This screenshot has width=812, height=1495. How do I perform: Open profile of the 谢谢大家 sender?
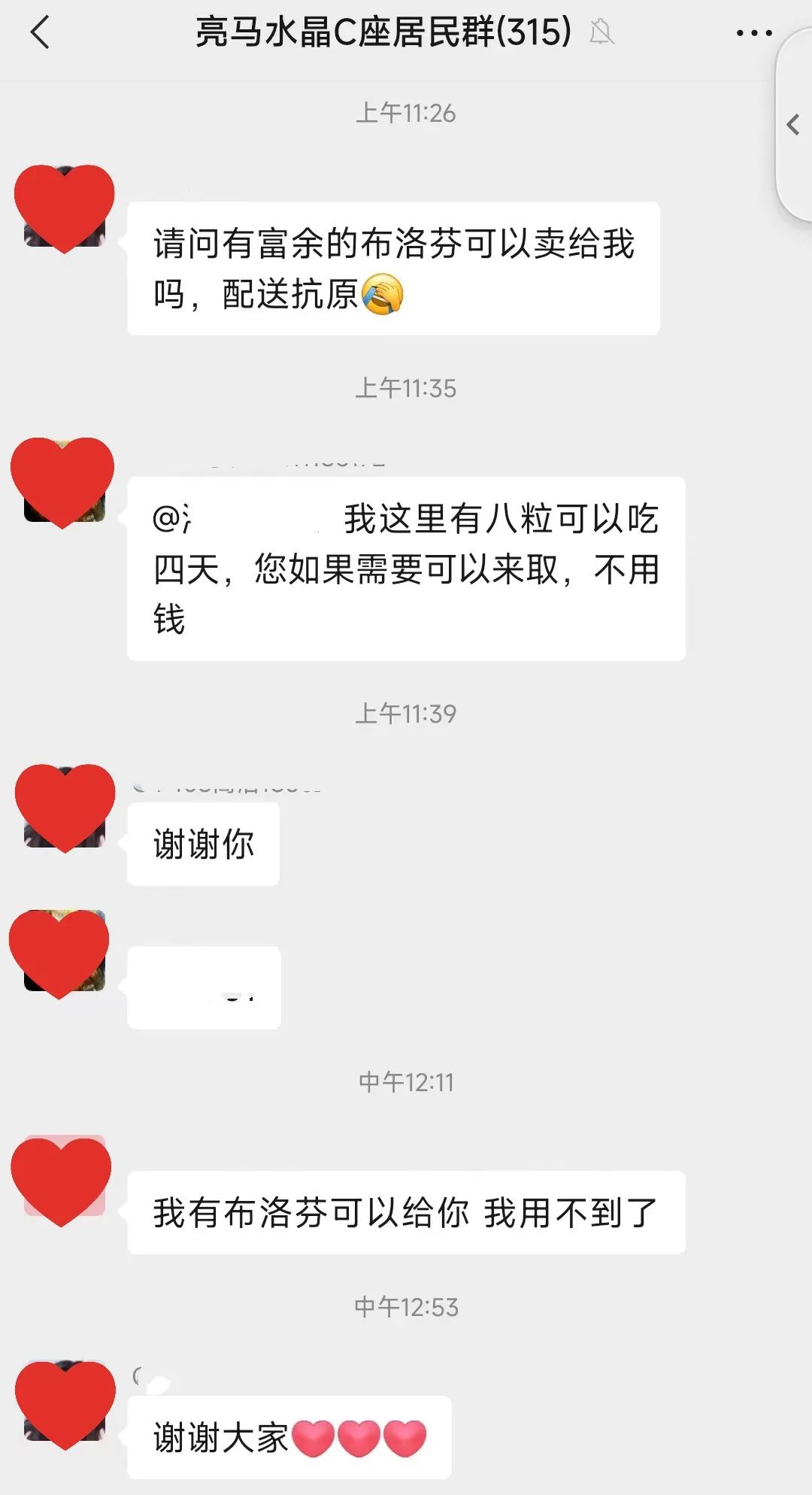pyautogui.click(x=64, y=1403)
